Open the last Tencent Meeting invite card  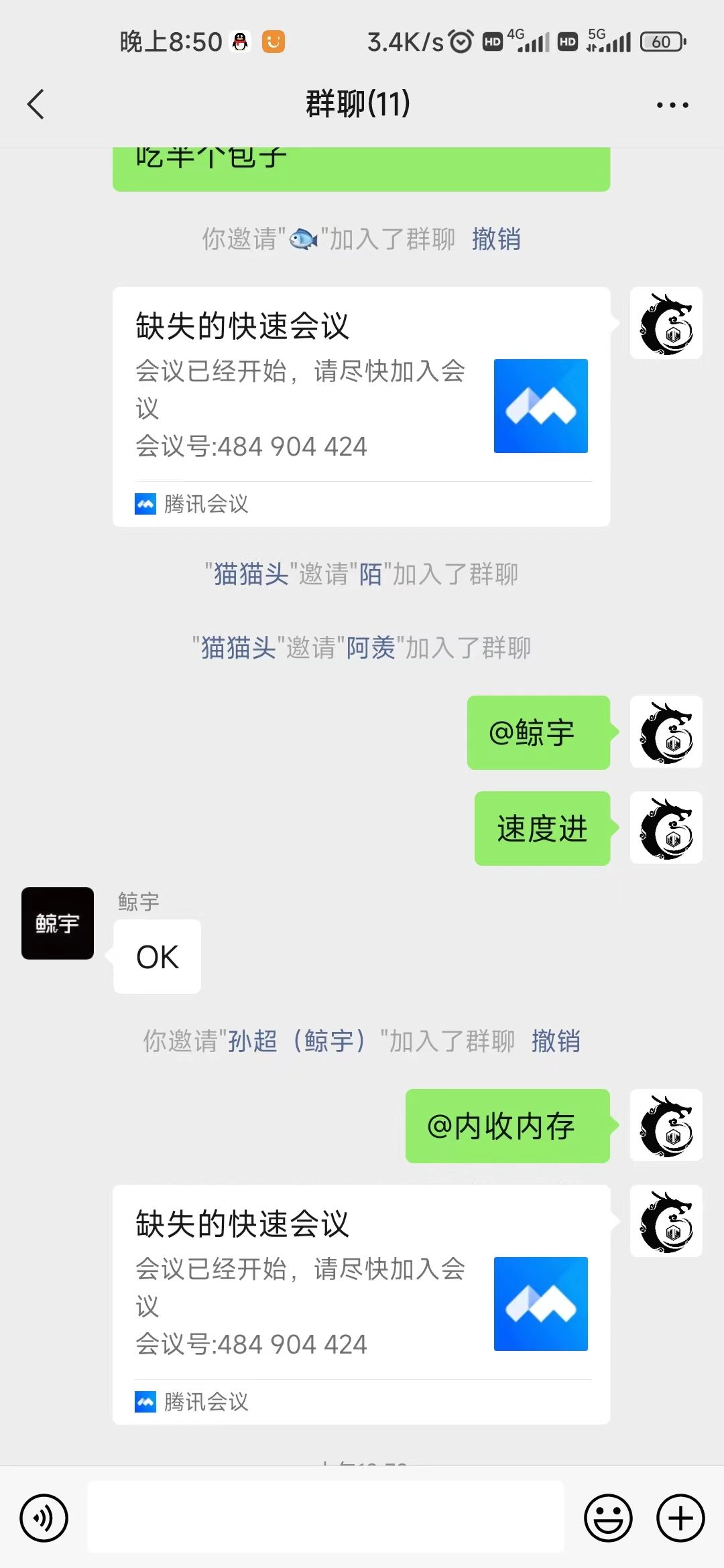coord(361,1304)
